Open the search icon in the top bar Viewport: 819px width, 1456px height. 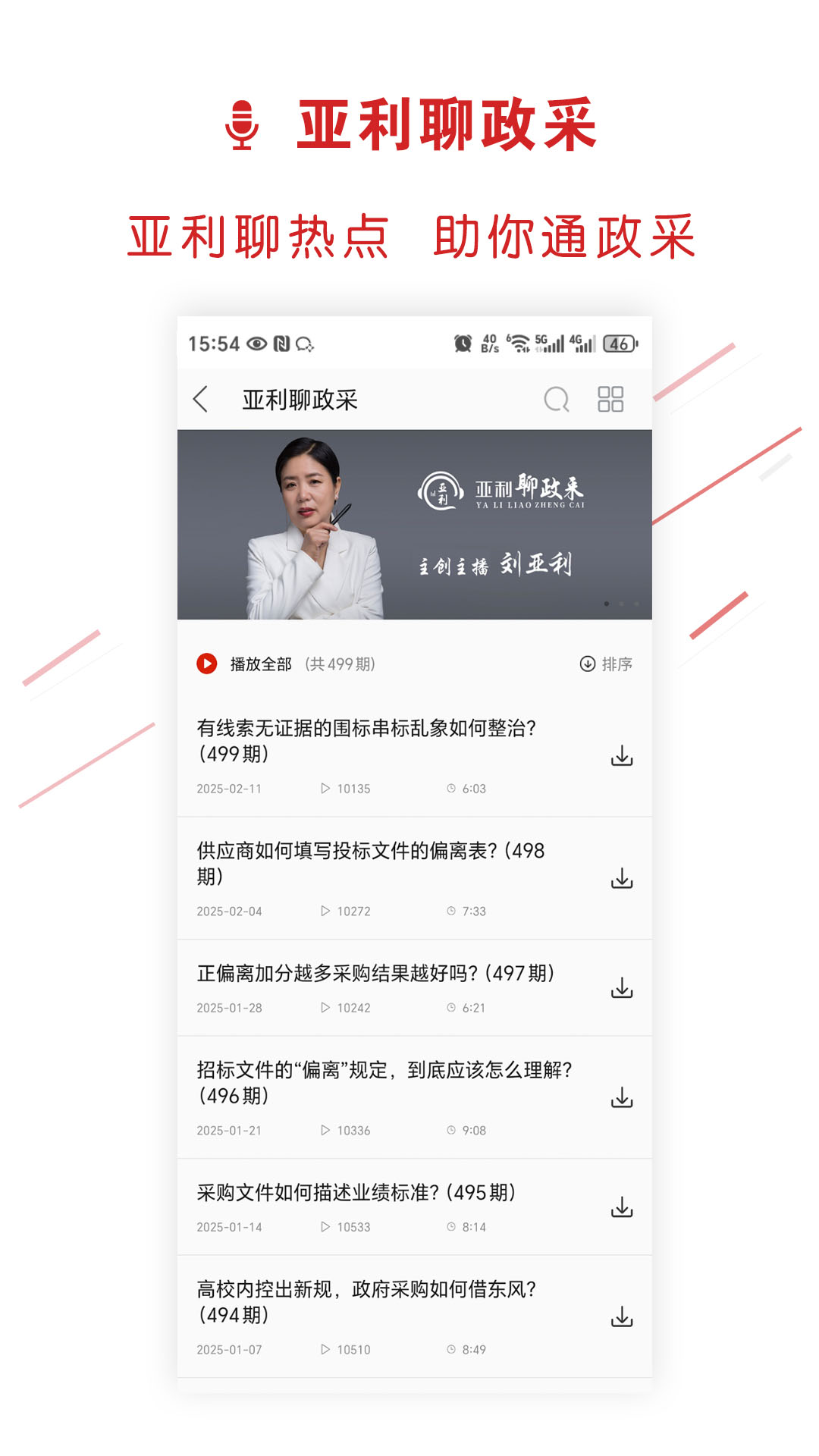point(557,398)
